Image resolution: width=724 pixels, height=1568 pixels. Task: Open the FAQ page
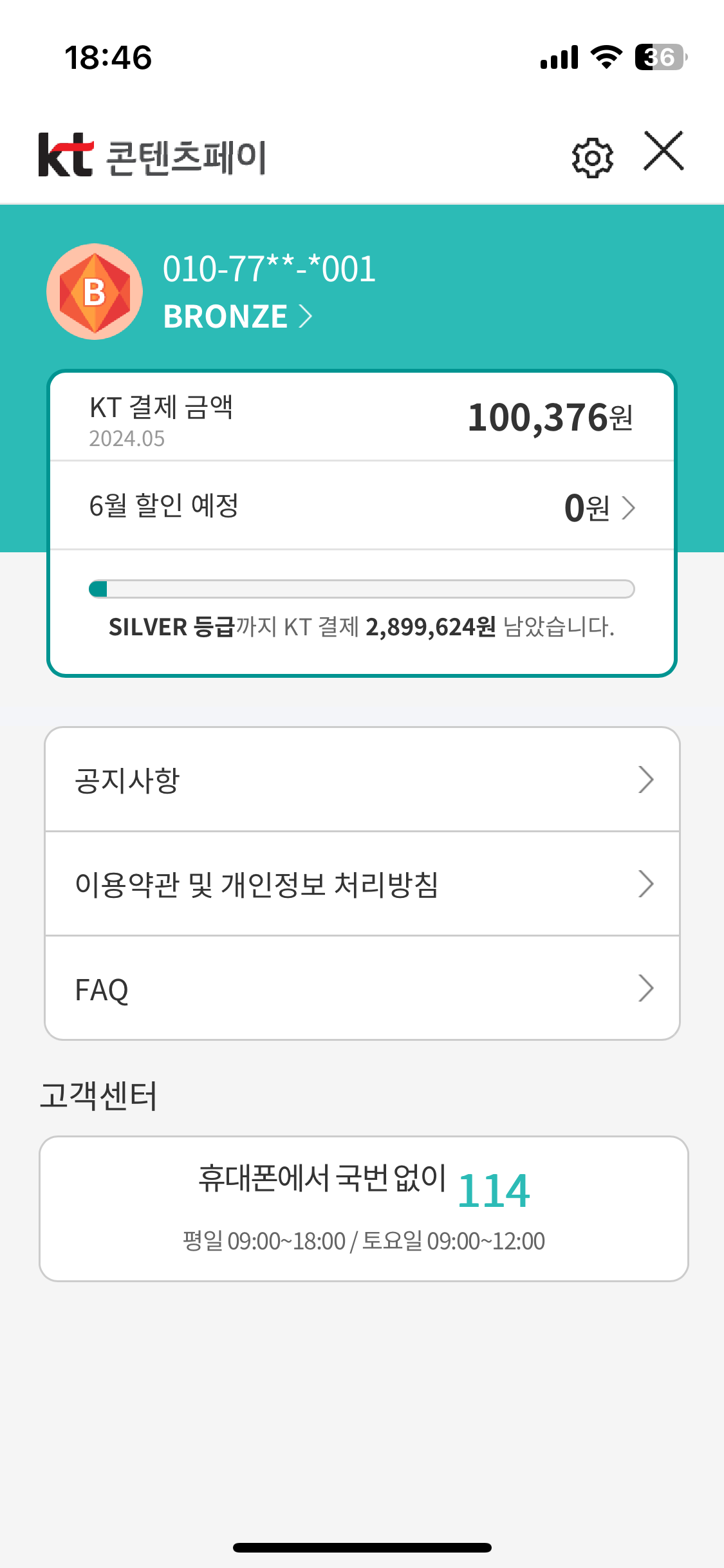(362, 988)
